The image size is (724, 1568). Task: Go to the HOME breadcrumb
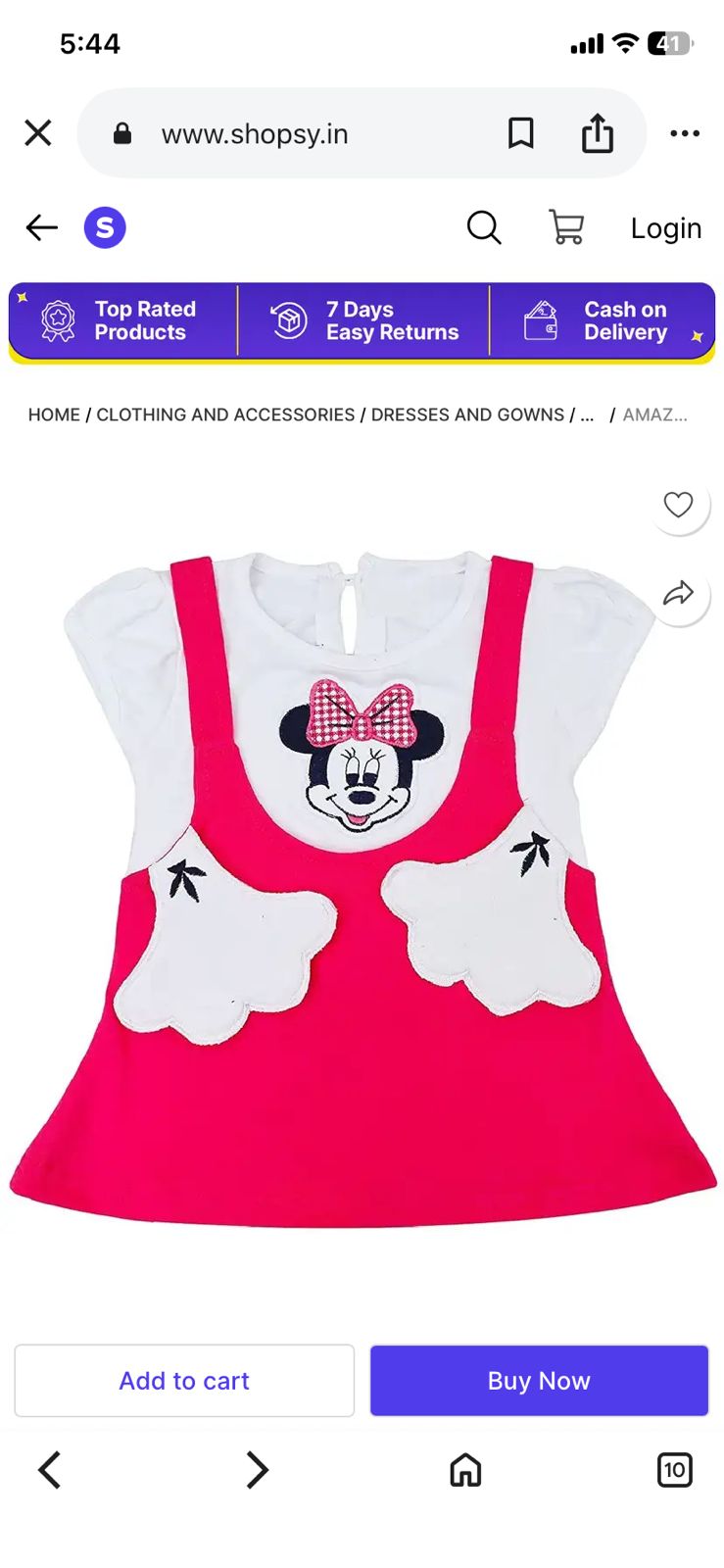(54, 415)
